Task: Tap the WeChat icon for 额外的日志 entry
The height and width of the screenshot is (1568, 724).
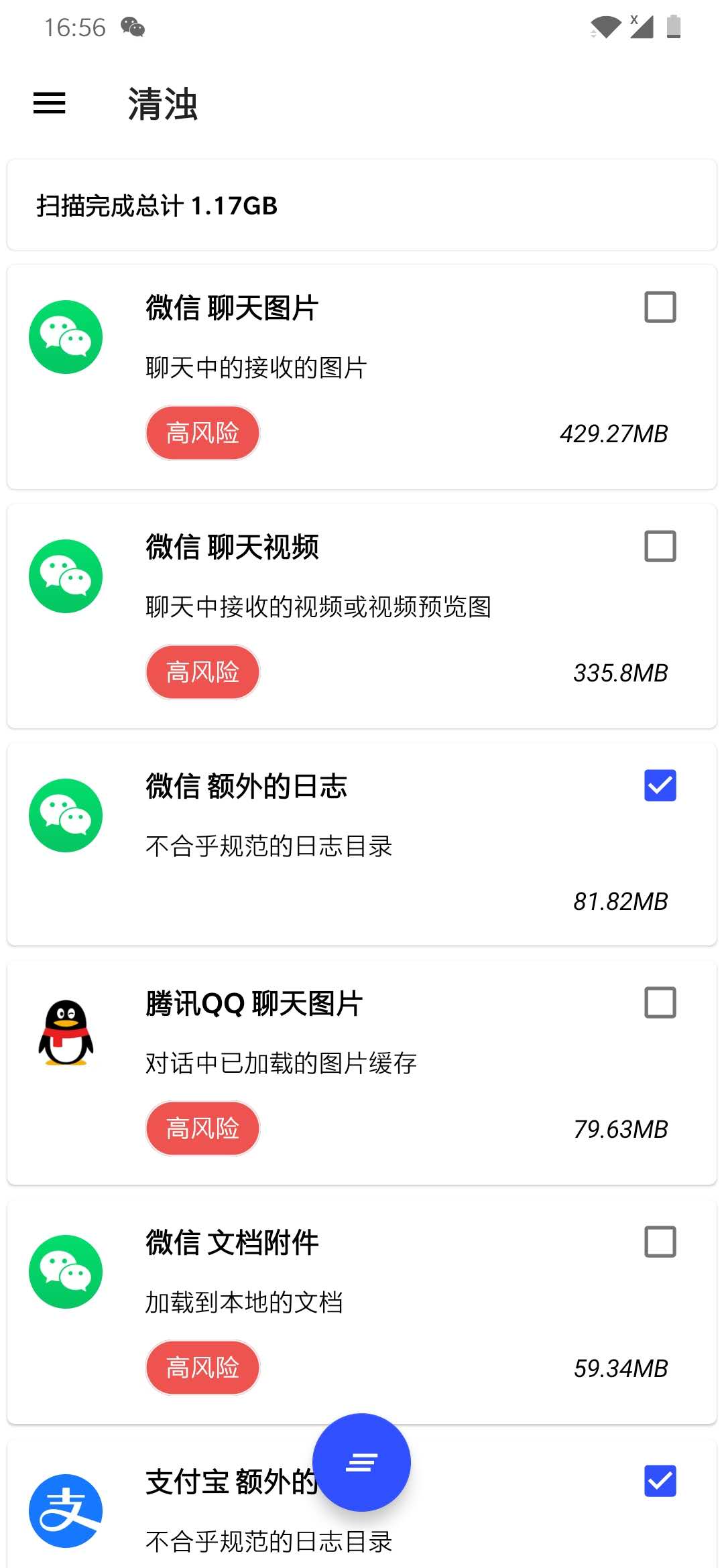Action: pos(65,815)
